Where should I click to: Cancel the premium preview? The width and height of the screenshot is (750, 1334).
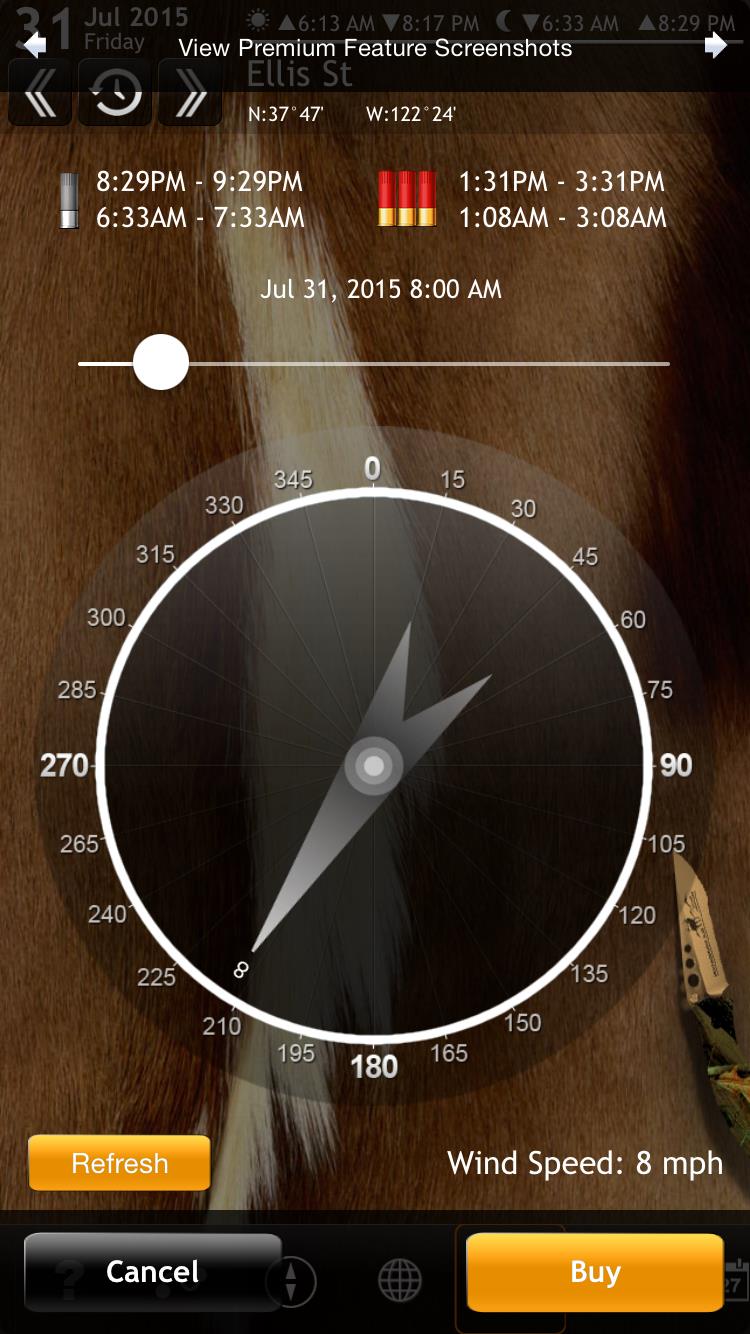153,1271
